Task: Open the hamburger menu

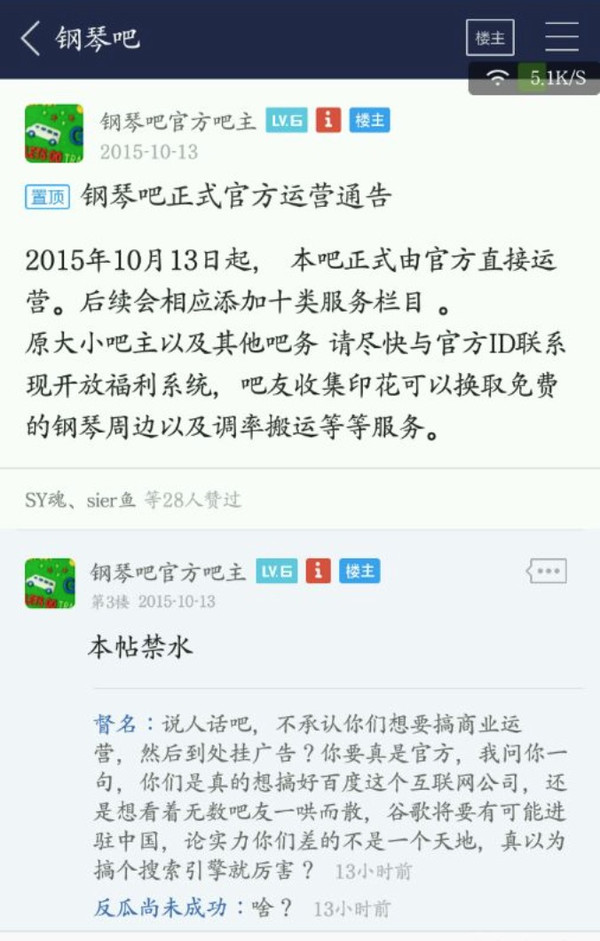Action: pyautogui.click(x=562, y=37)
